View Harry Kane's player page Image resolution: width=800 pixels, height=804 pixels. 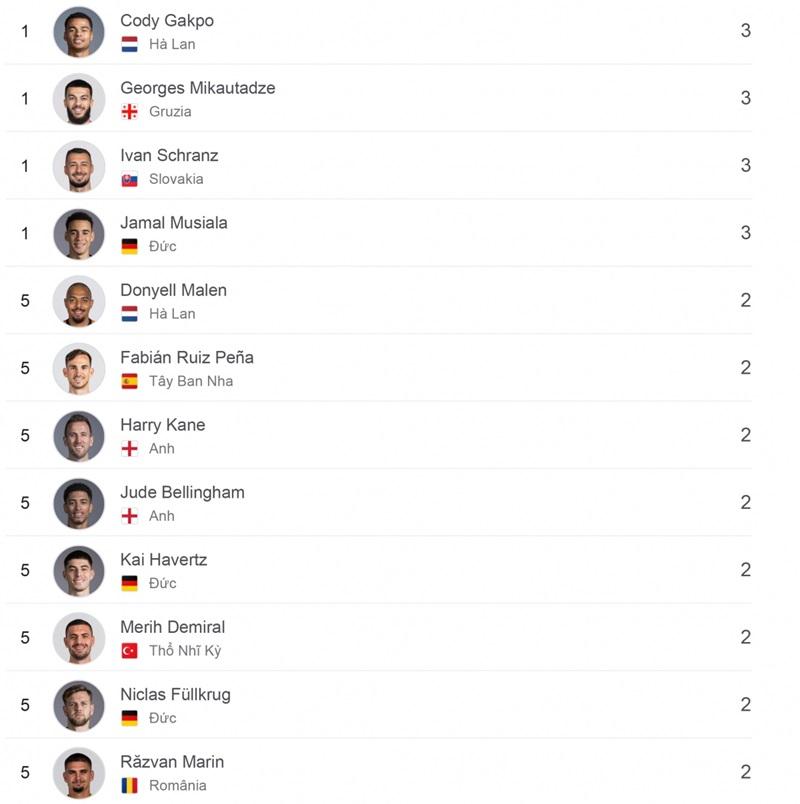(162, 425)
